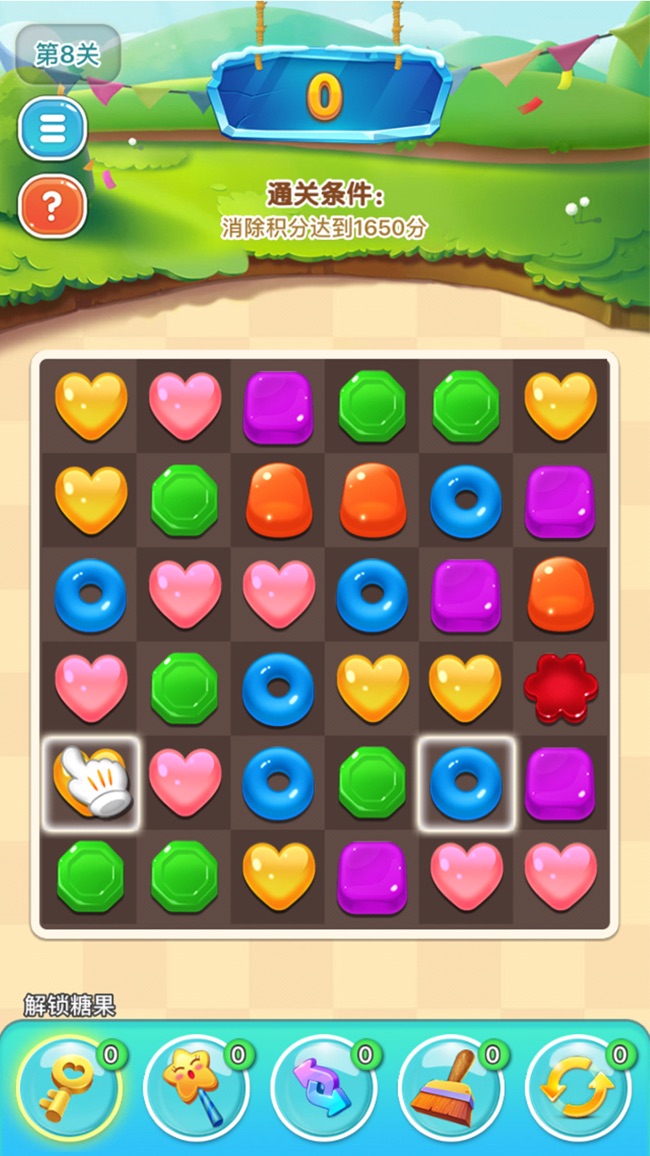Select the broom sweep power-up
The height and width of the screenshot is (1156, 650).
click(450, 1088)
